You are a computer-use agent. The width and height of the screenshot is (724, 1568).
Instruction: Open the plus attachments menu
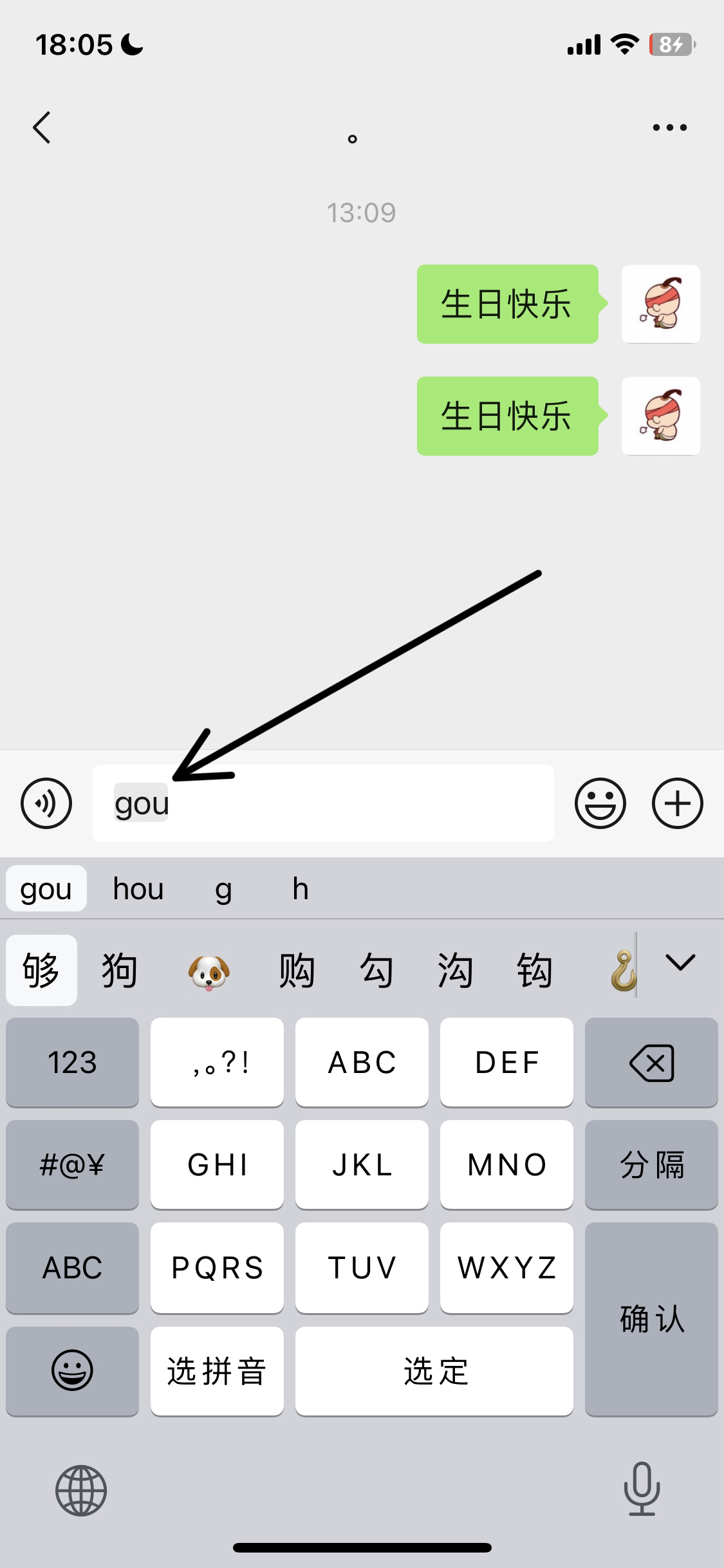(x=677, y=803)
